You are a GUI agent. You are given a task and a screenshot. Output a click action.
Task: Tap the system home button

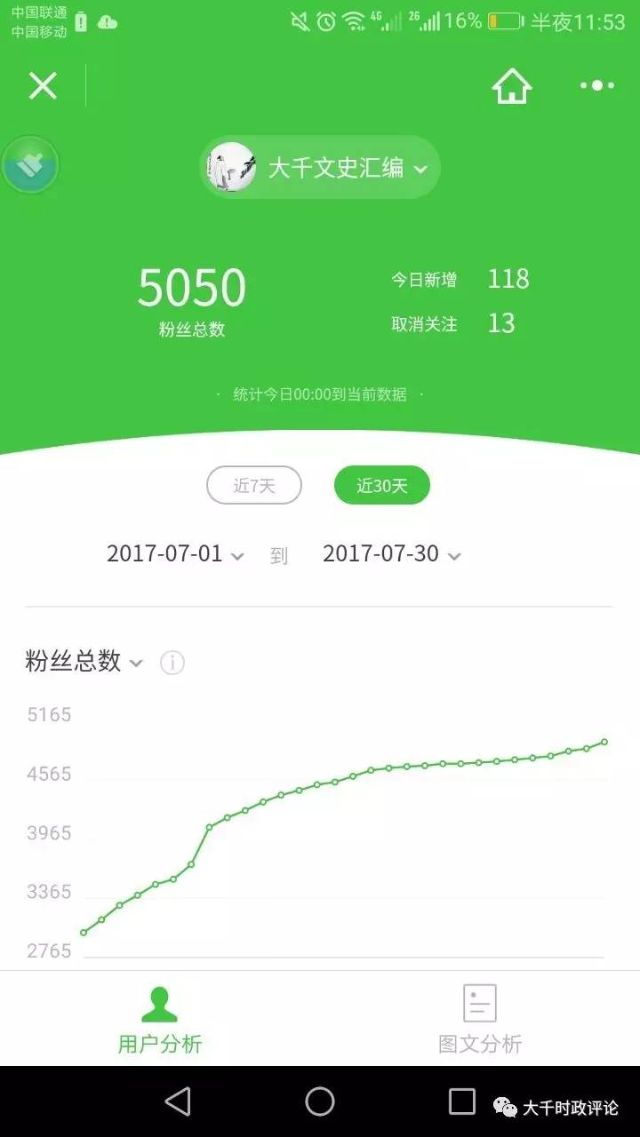tap(320, 1101)
